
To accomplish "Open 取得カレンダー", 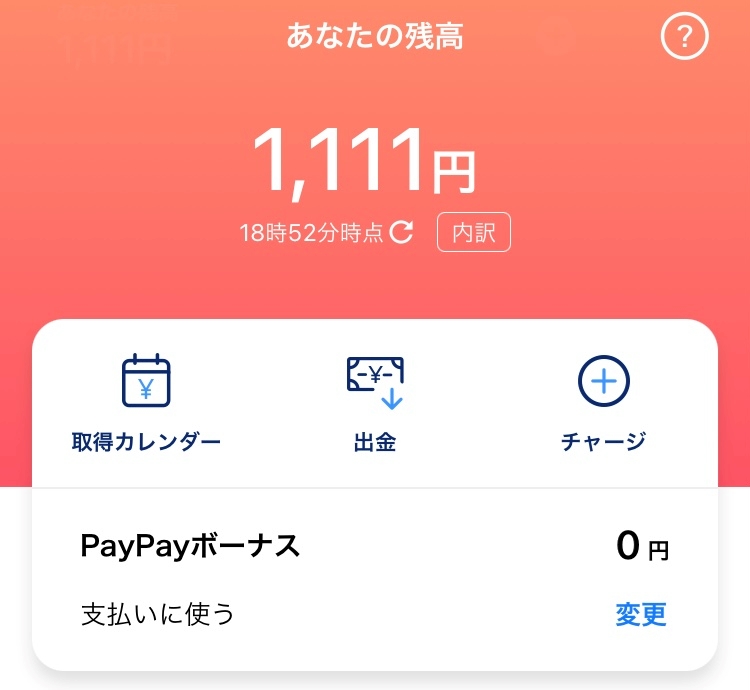I will [146, 403].
